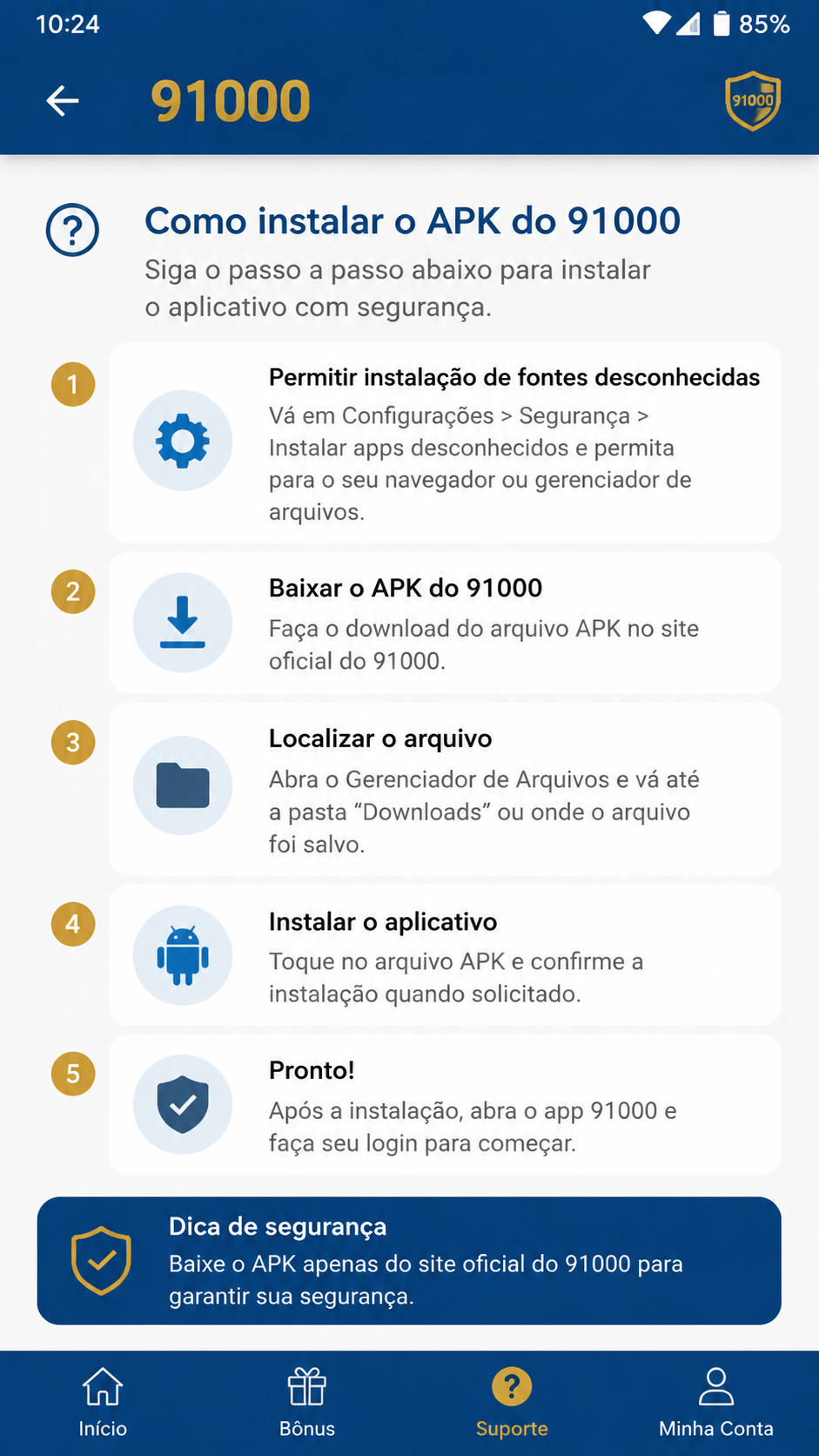Viewport: 819px width, 1456px height.
Task: Select the Suporte tab
Action: (512, 1403)
